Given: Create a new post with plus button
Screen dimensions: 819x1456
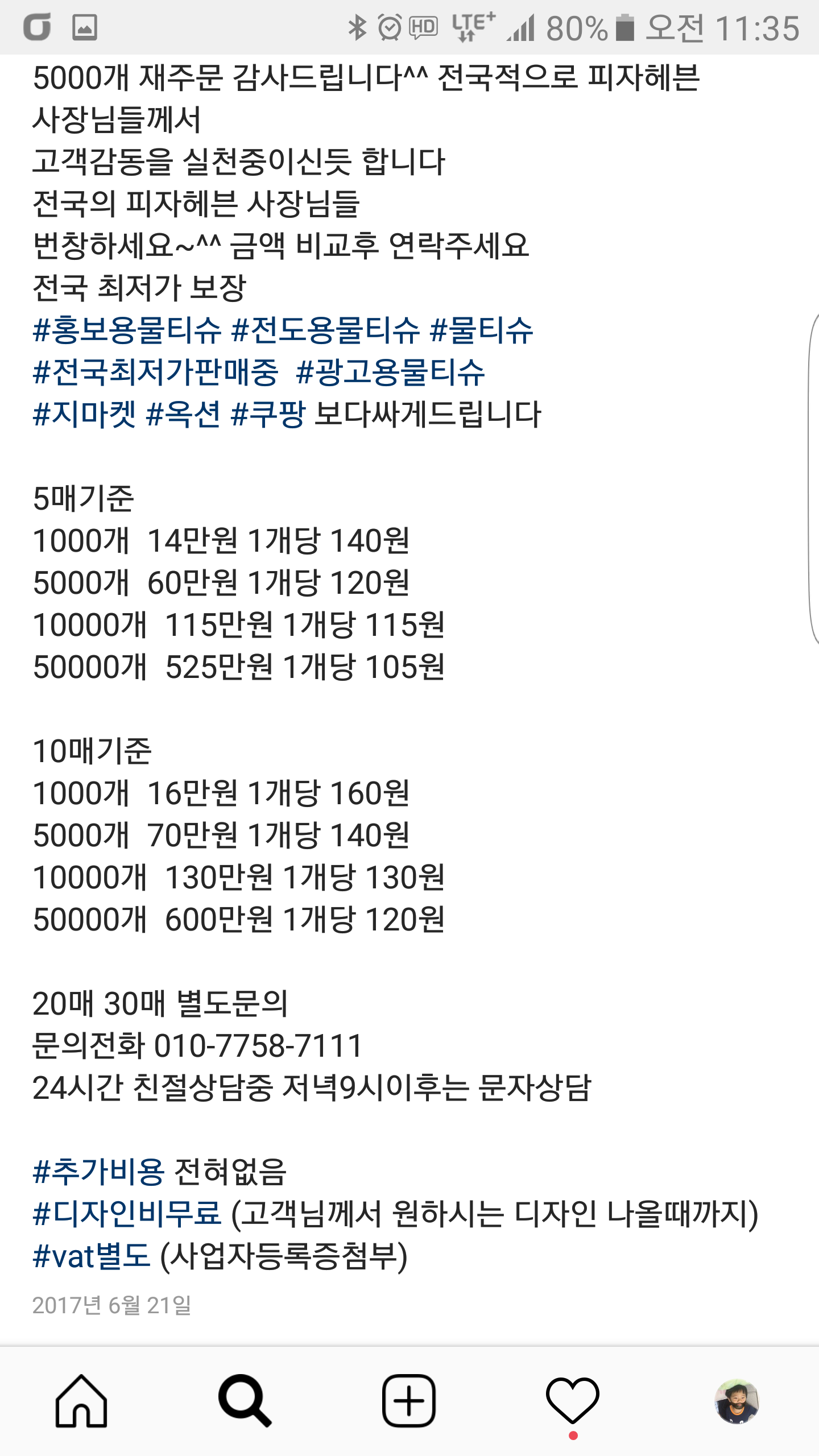Looking at the screenshot, I should pos(409,1401).
